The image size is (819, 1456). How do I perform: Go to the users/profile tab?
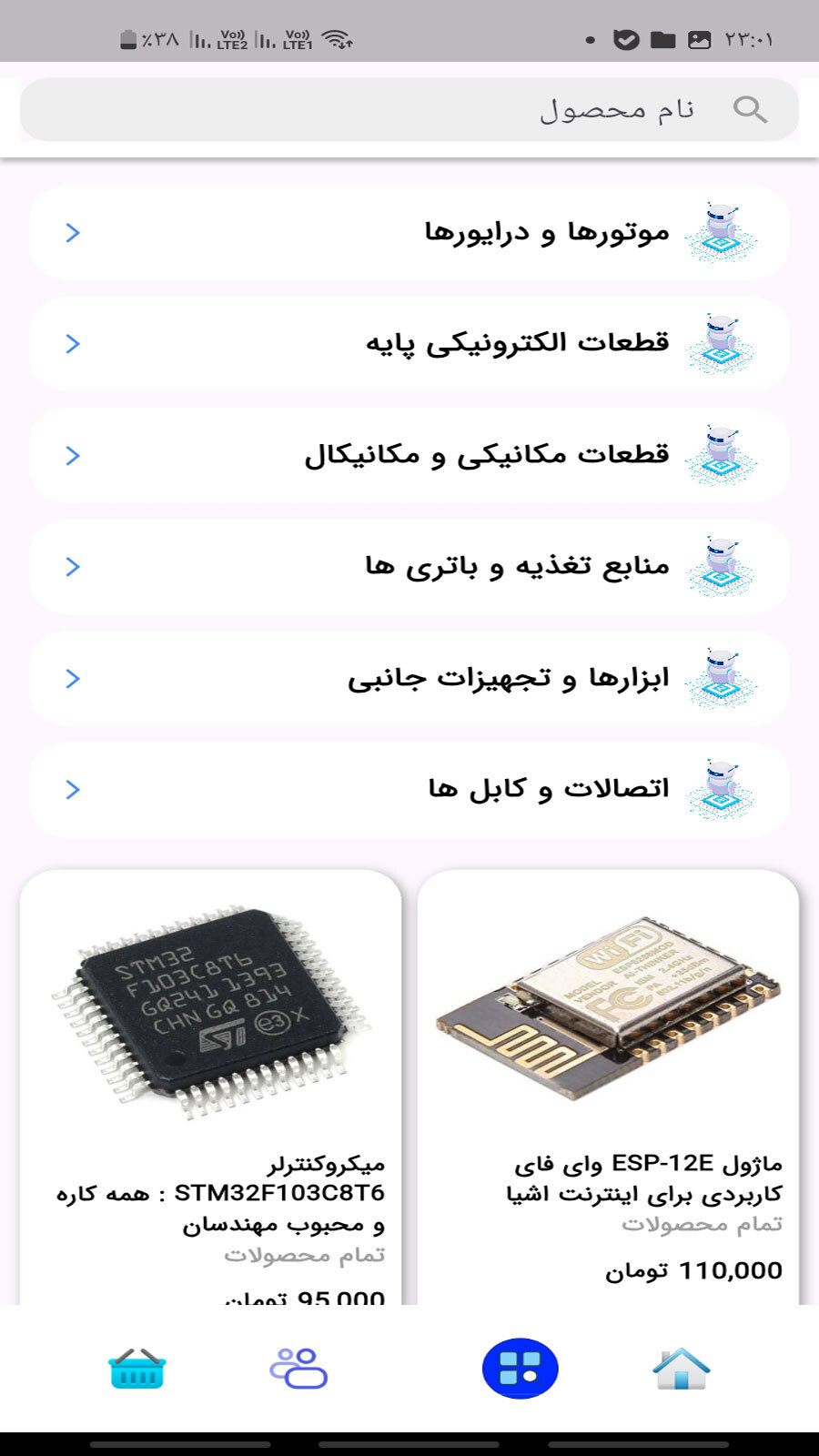298,1369
